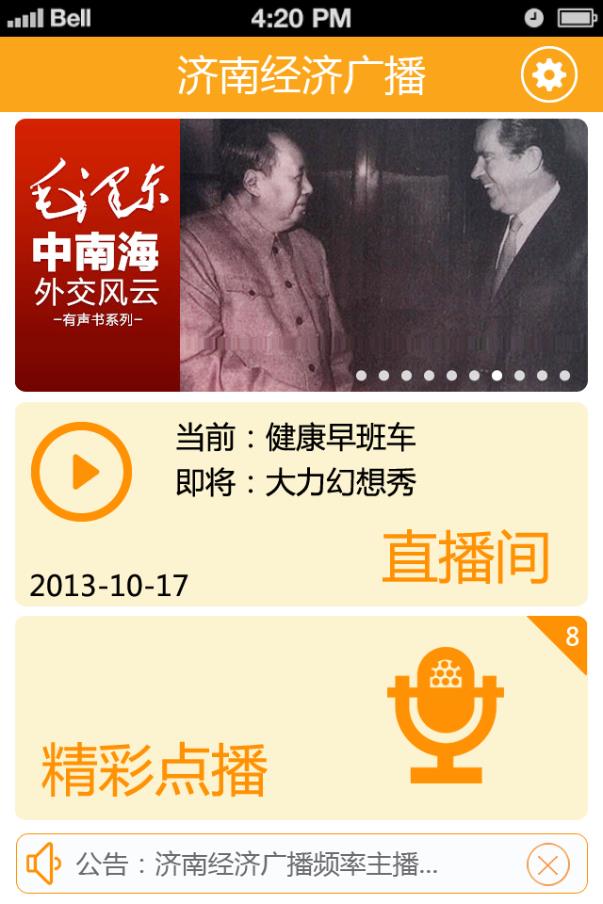The image size is (603, 904).
Task: Open the 精彩点播 card
Action: 300,718
